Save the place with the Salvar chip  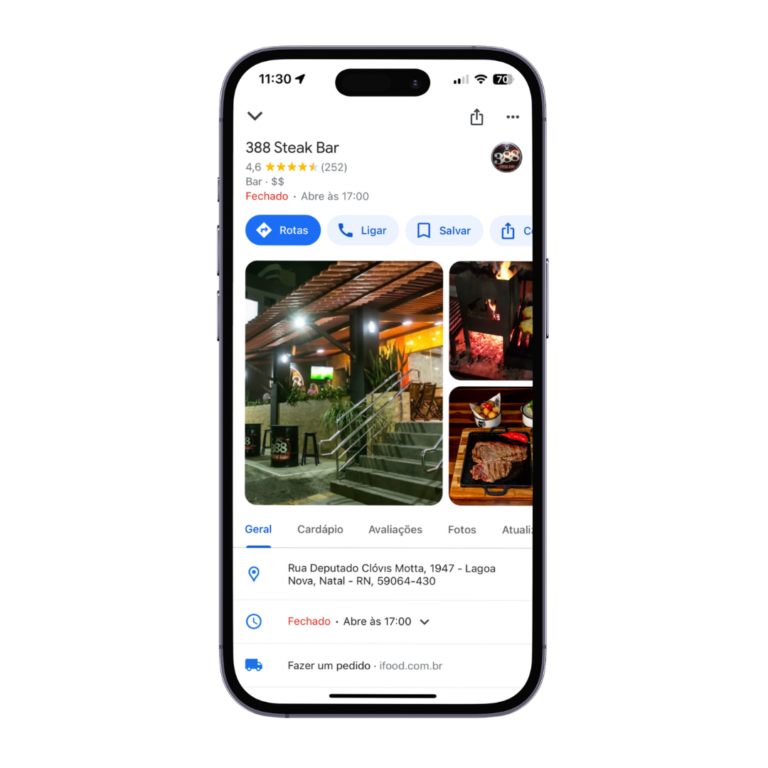click(x=444, y=230)
